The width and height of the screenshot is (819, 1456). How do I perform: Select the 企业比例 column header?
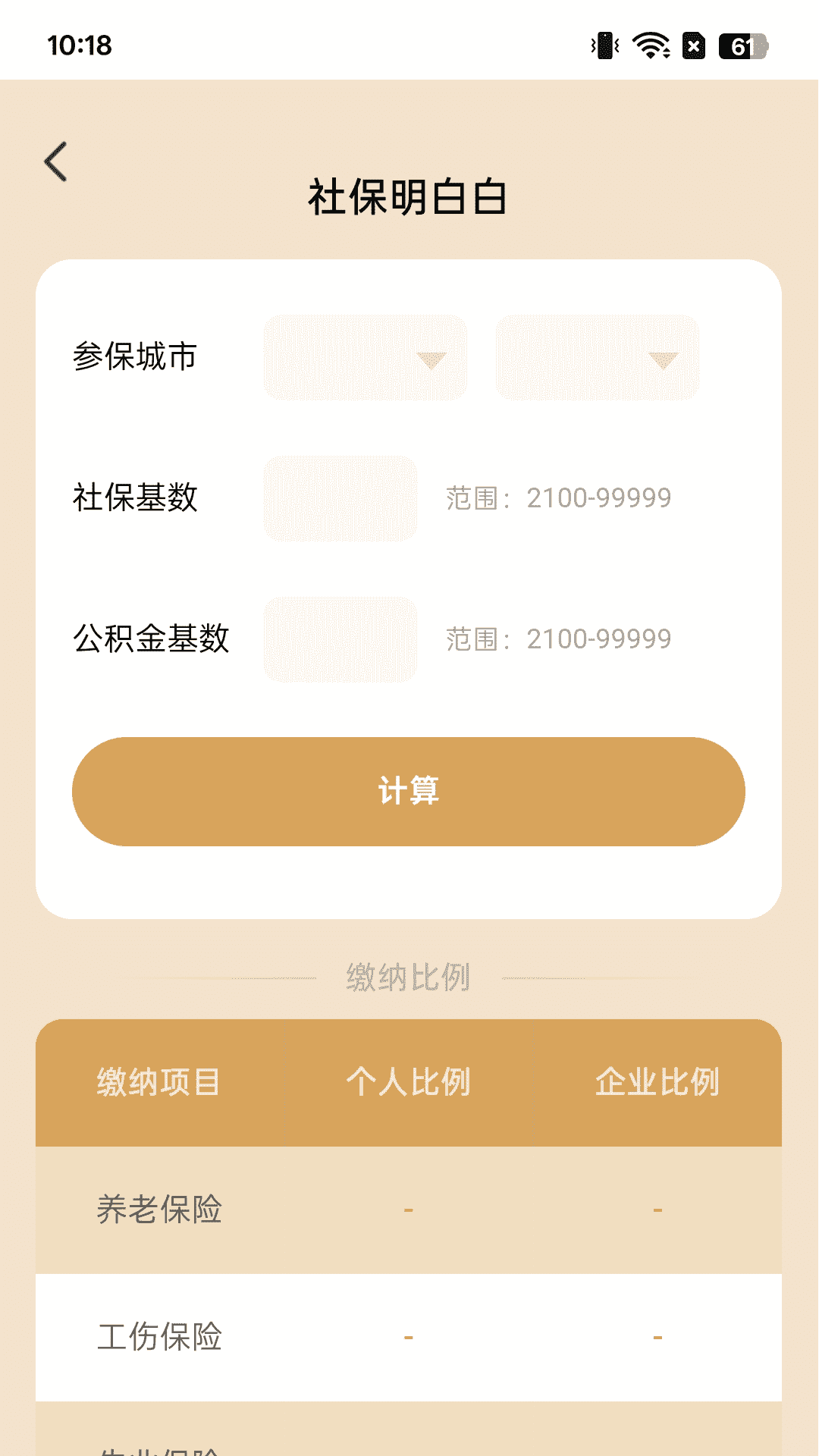point(659,1083)
